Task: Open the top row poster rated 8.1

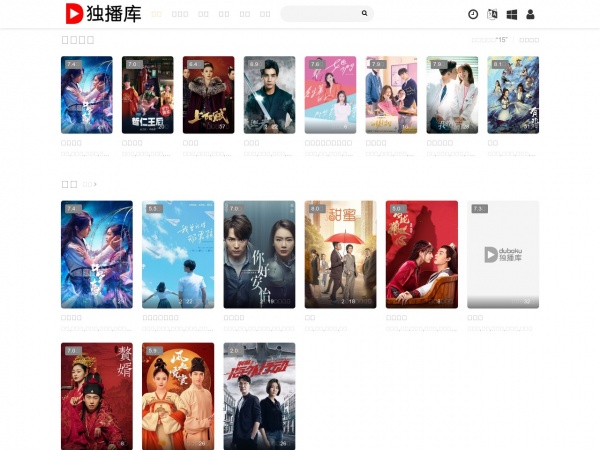Action: 513,95
